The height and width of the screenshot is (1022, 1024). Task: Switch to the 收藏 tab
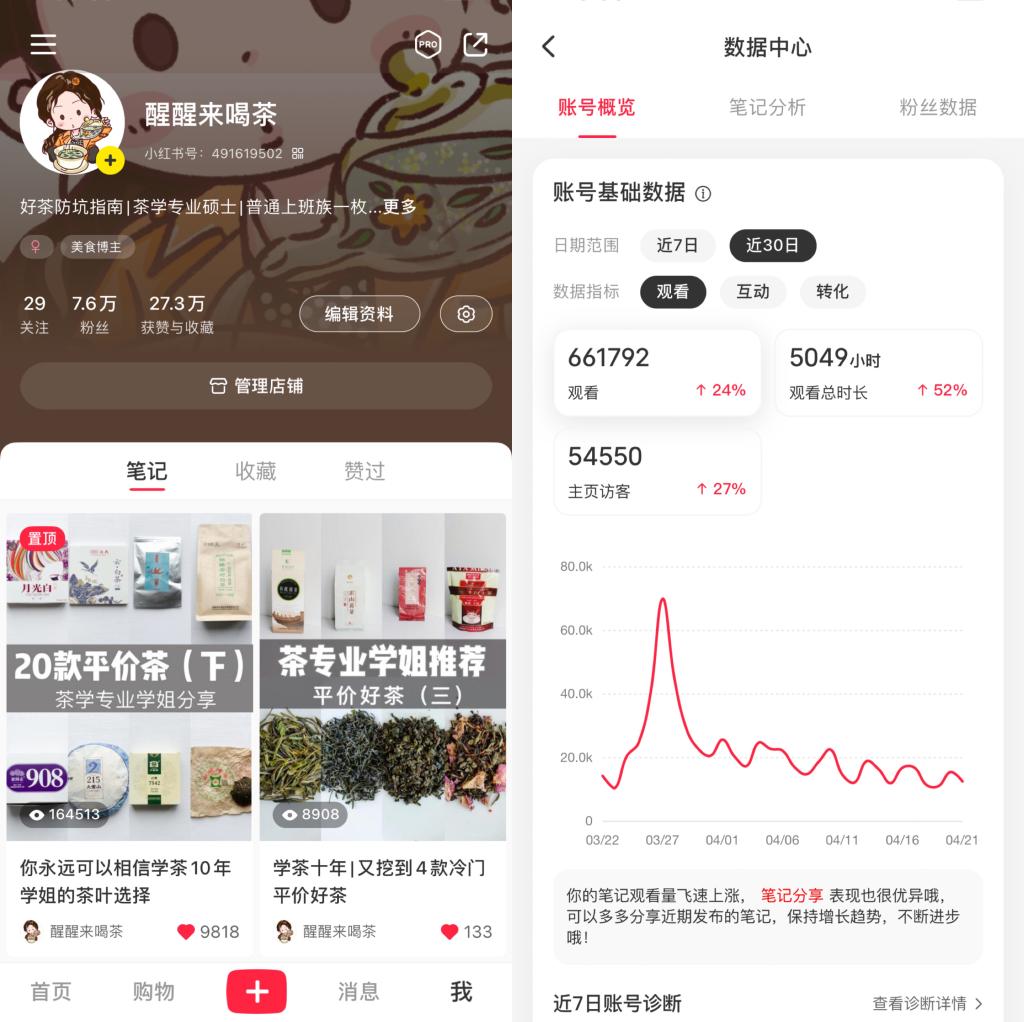pyautogui.click(x=255, y=471)
